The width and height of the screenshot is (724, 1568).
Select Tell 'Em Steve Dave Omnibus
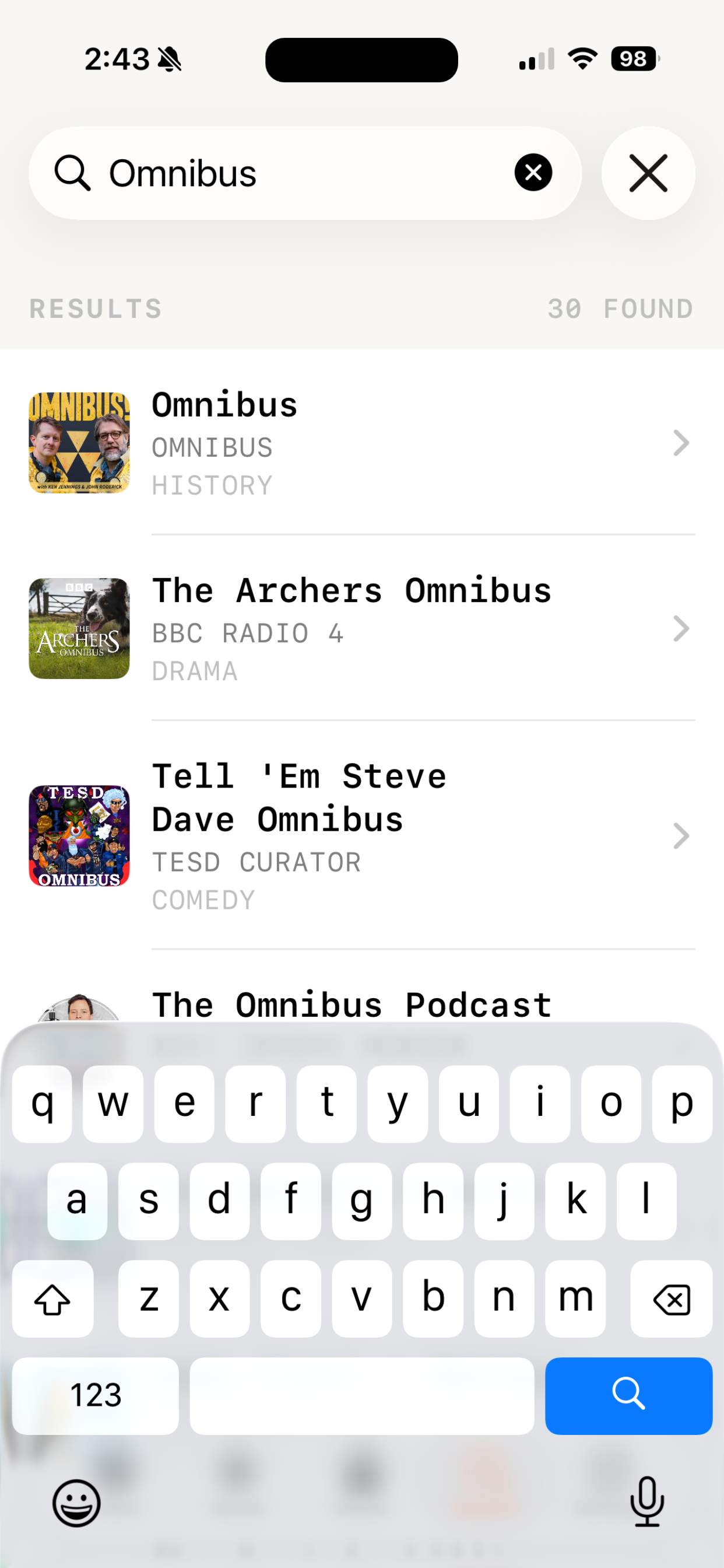(361, 836)
